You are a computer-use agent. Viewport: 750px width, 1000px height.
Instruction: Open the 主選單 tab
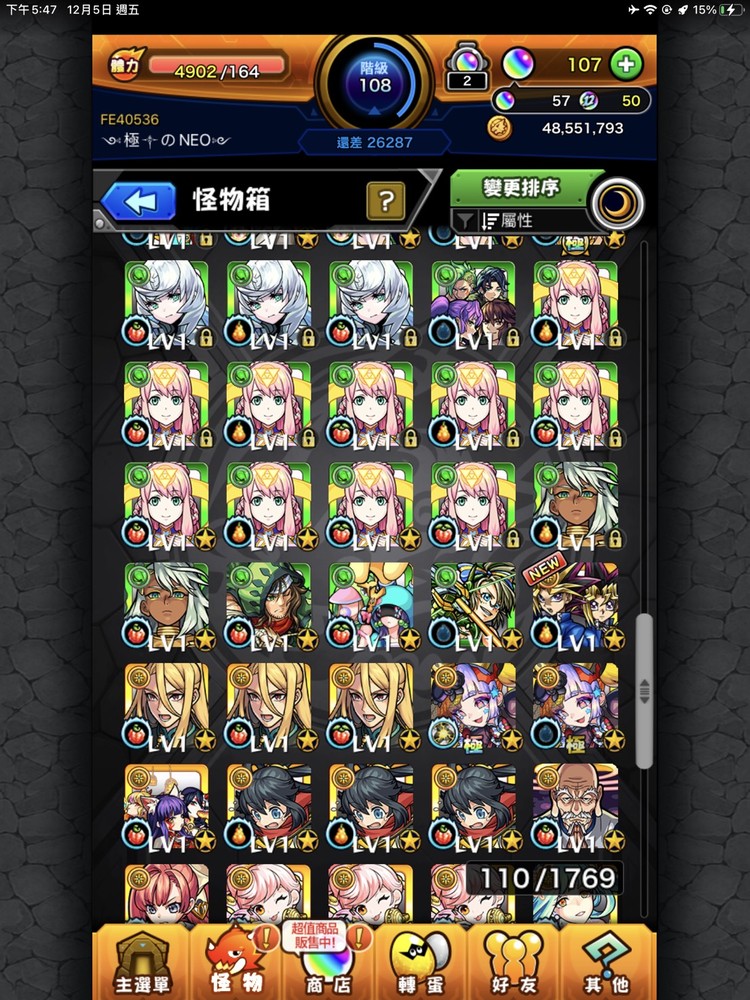coord(141,960)
